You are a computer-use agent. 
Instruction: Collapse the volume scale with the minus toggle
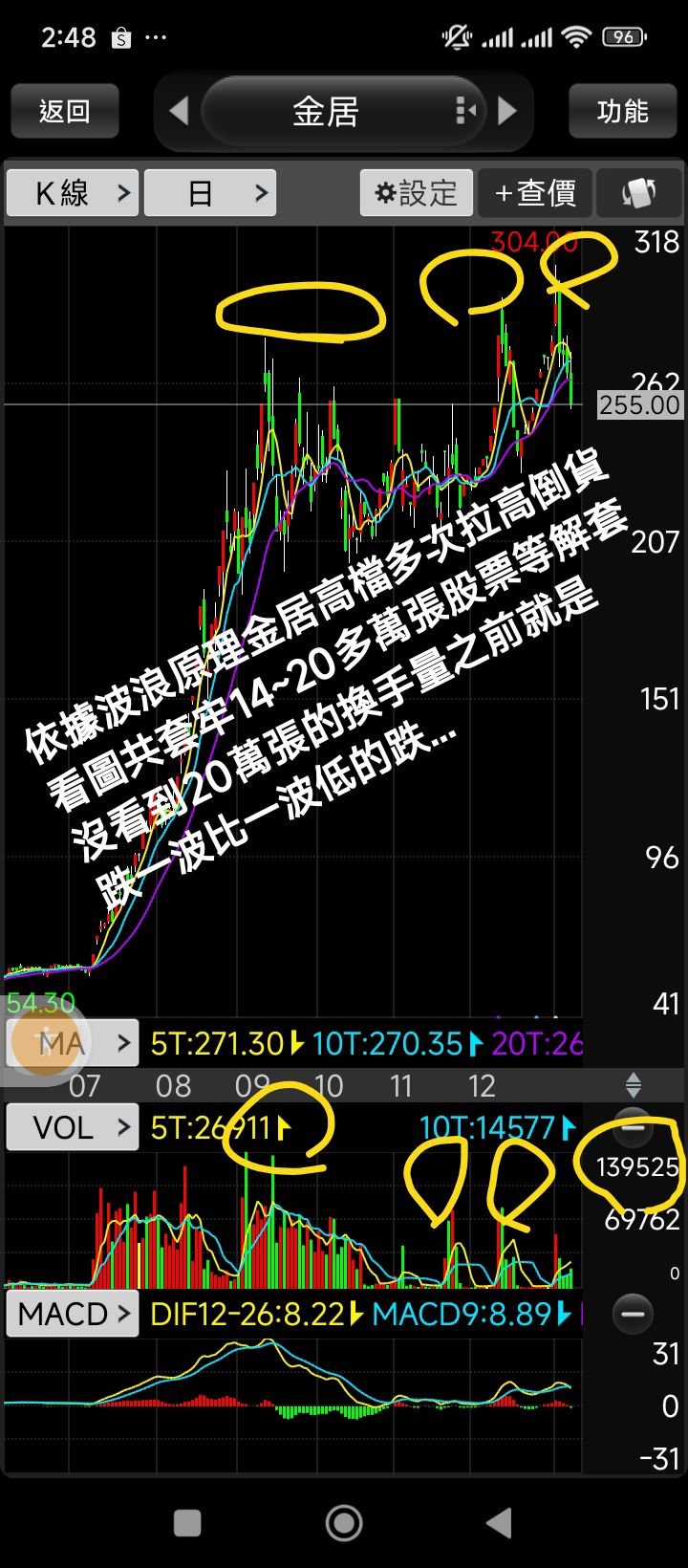click(x=633, y=1128)
